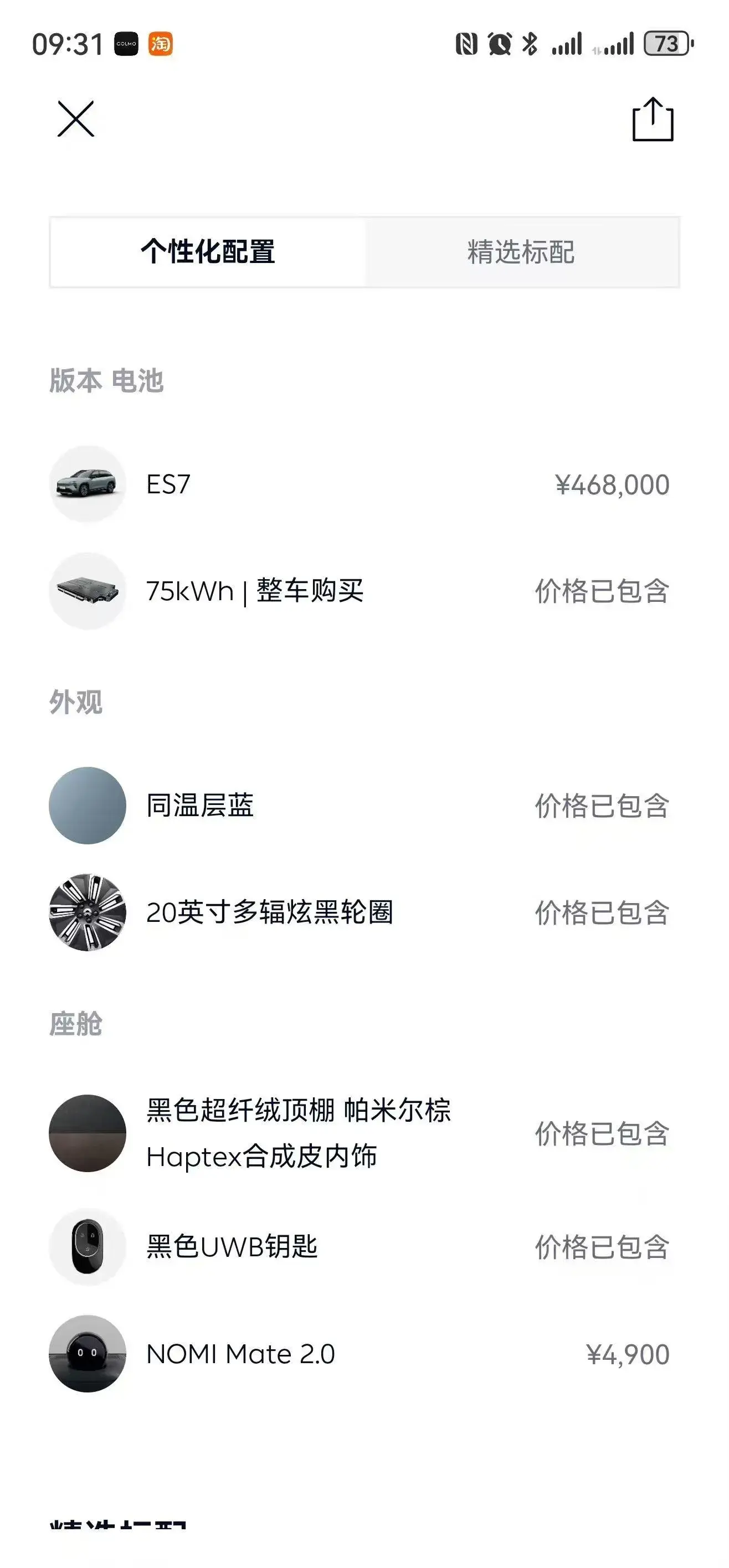Image resolution: width=729 pixels, height=1568 pixels.
Task: Close the configuration details page
Action: [76, 119]
